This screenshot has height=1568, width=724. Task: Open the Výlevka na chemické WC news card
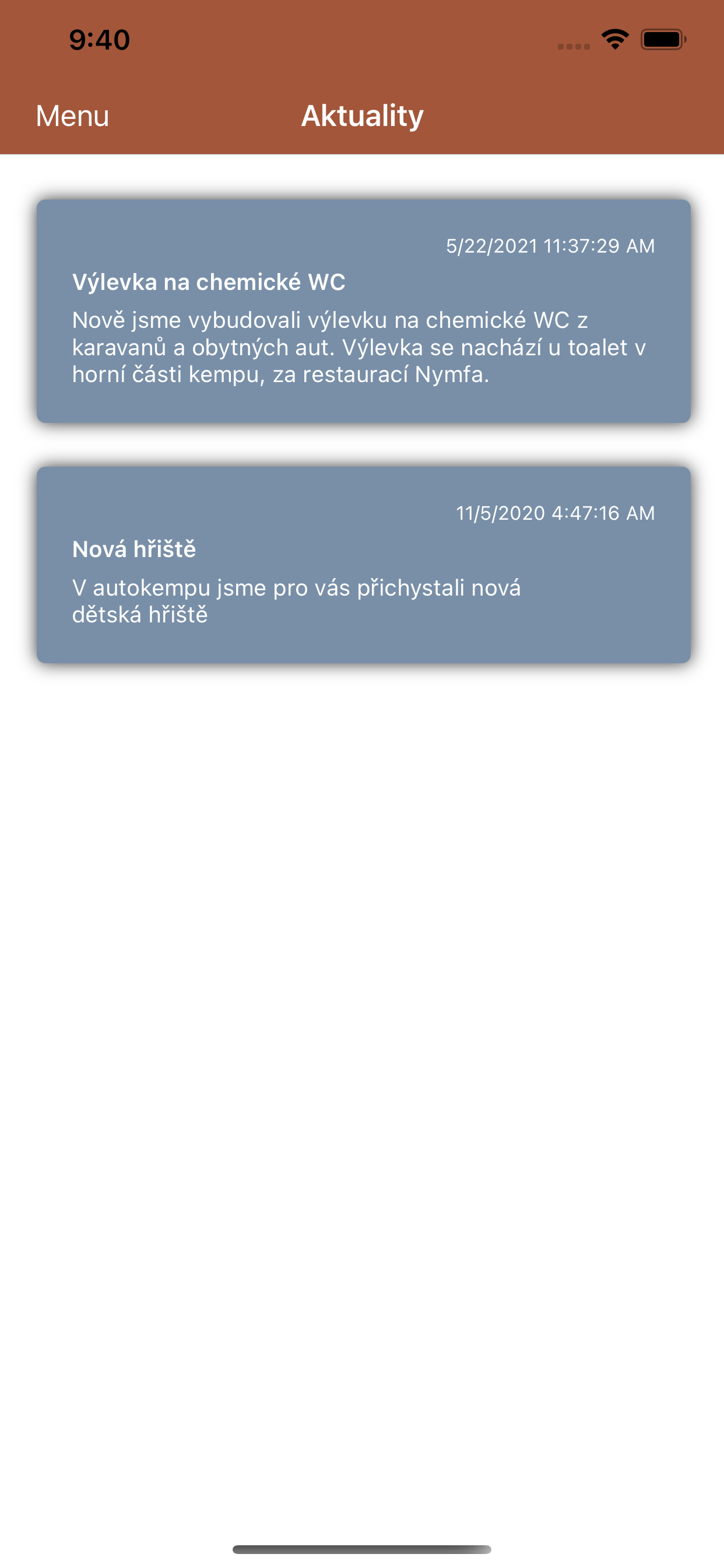pos(363,311)
